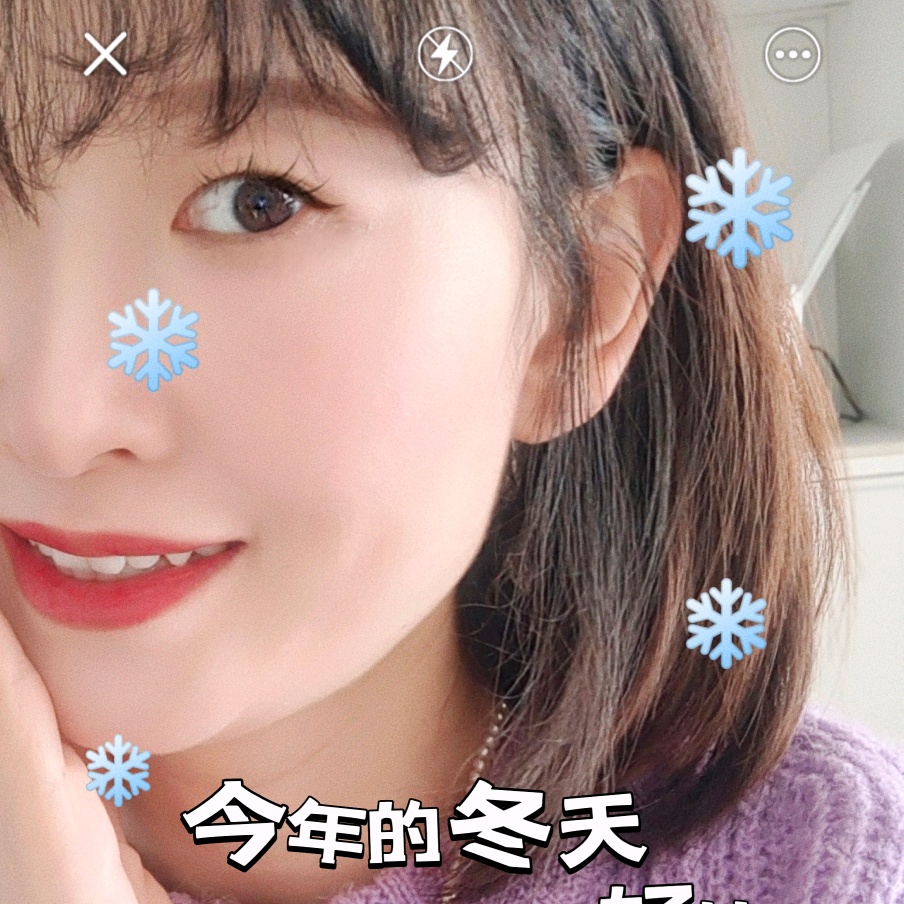Open the more options menu

tap(792, 54)
